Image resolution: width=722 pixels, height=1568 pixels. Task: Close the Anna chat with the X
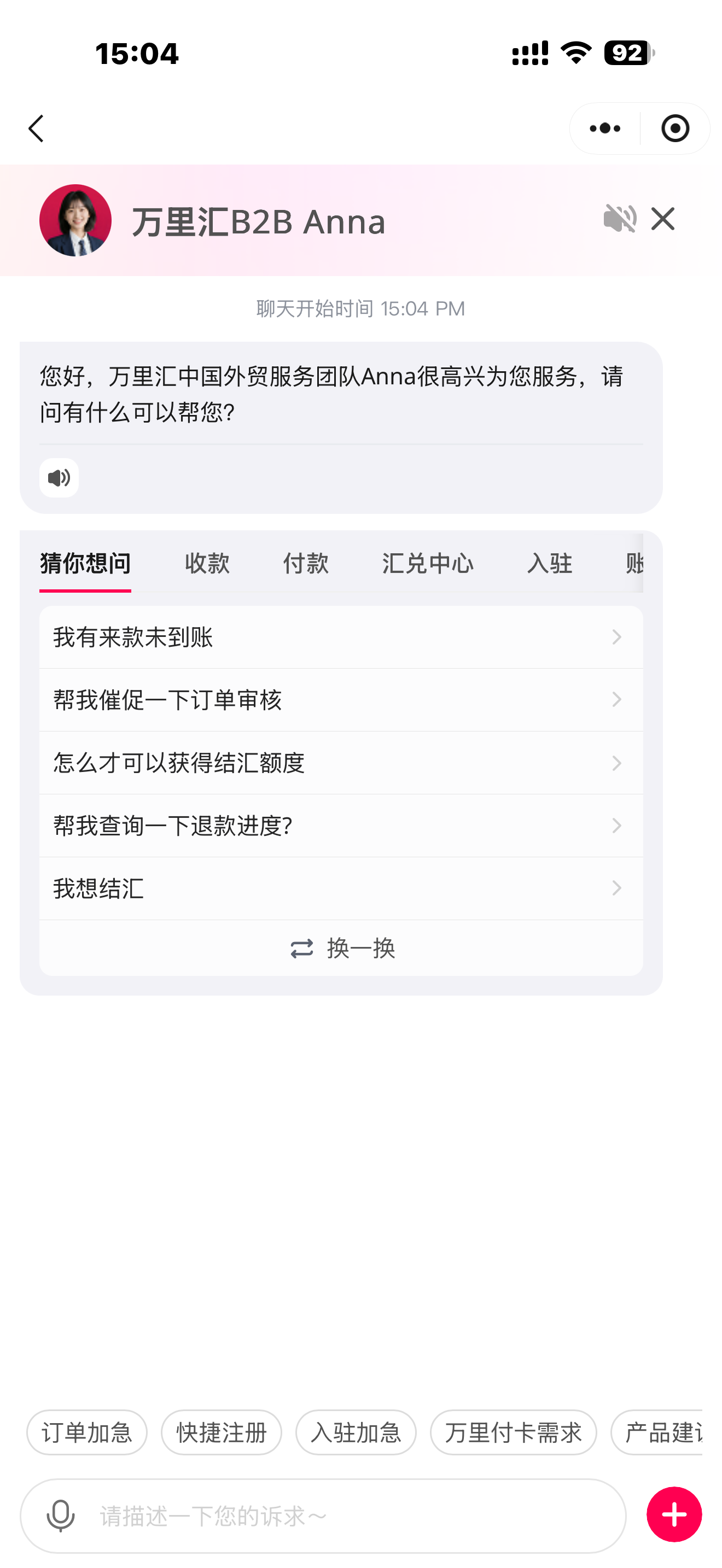click(x=662, y=219)
